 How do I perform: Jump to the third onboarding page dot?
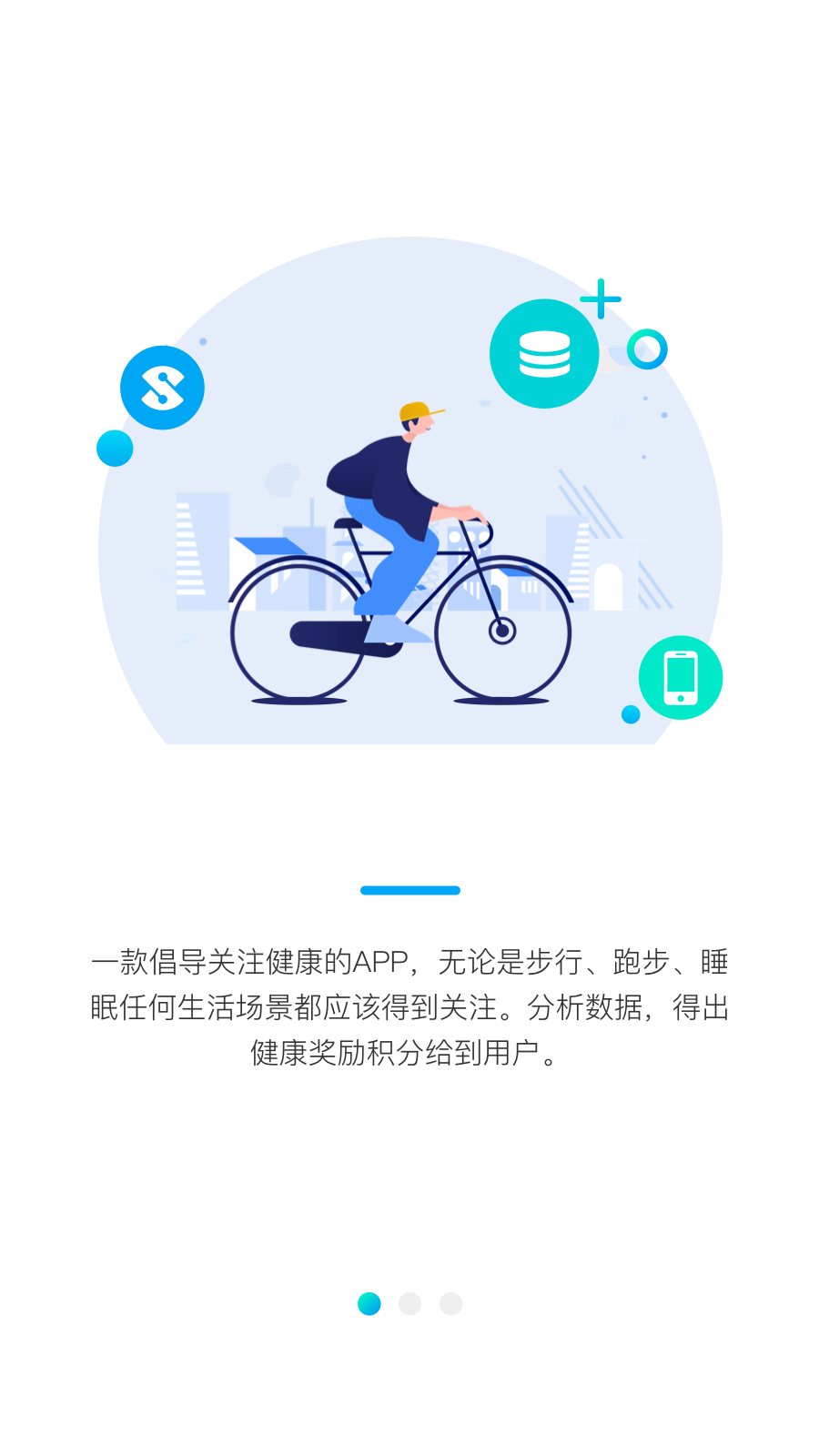[450, 1303]
